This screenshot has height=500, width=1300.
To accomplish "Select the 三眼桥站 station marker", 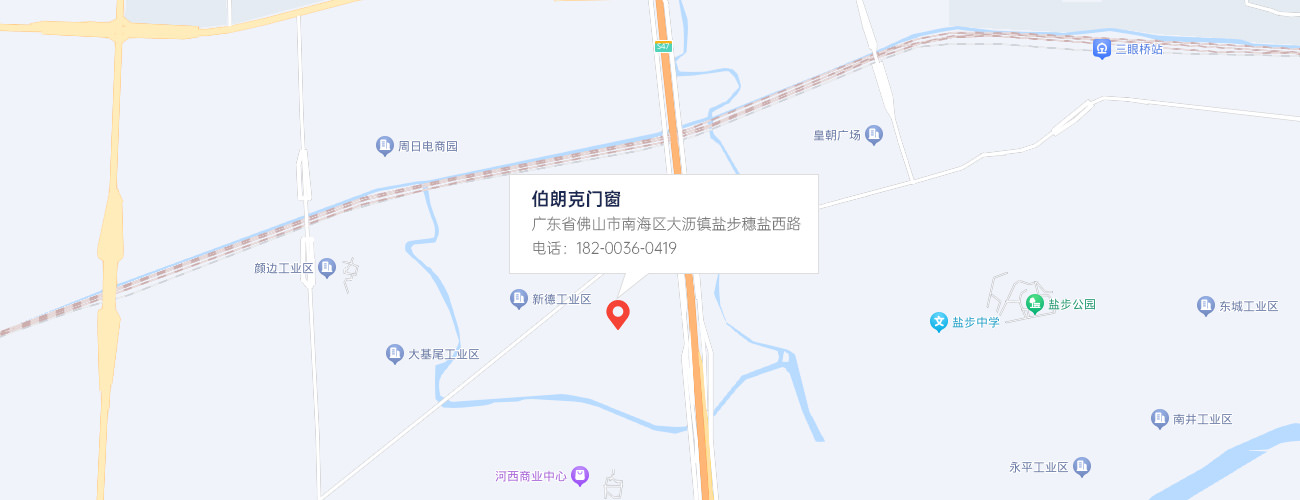I will coord(1102,48).
